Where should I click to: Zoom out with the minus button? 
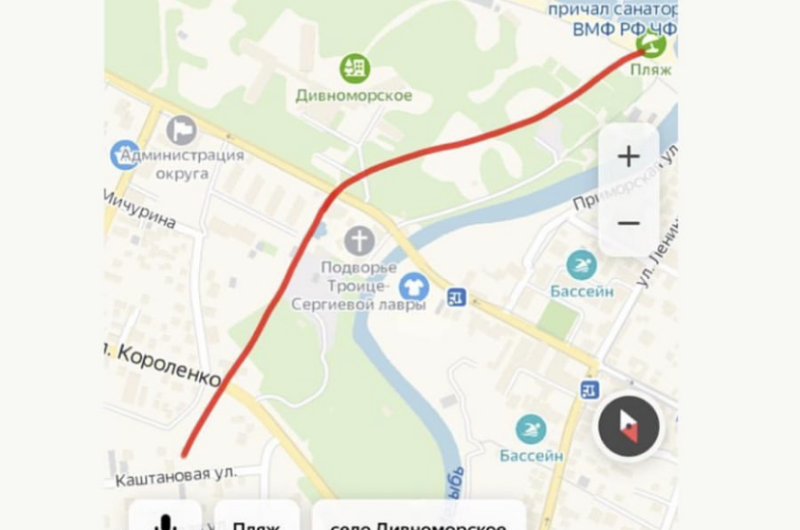click(628, 222)
